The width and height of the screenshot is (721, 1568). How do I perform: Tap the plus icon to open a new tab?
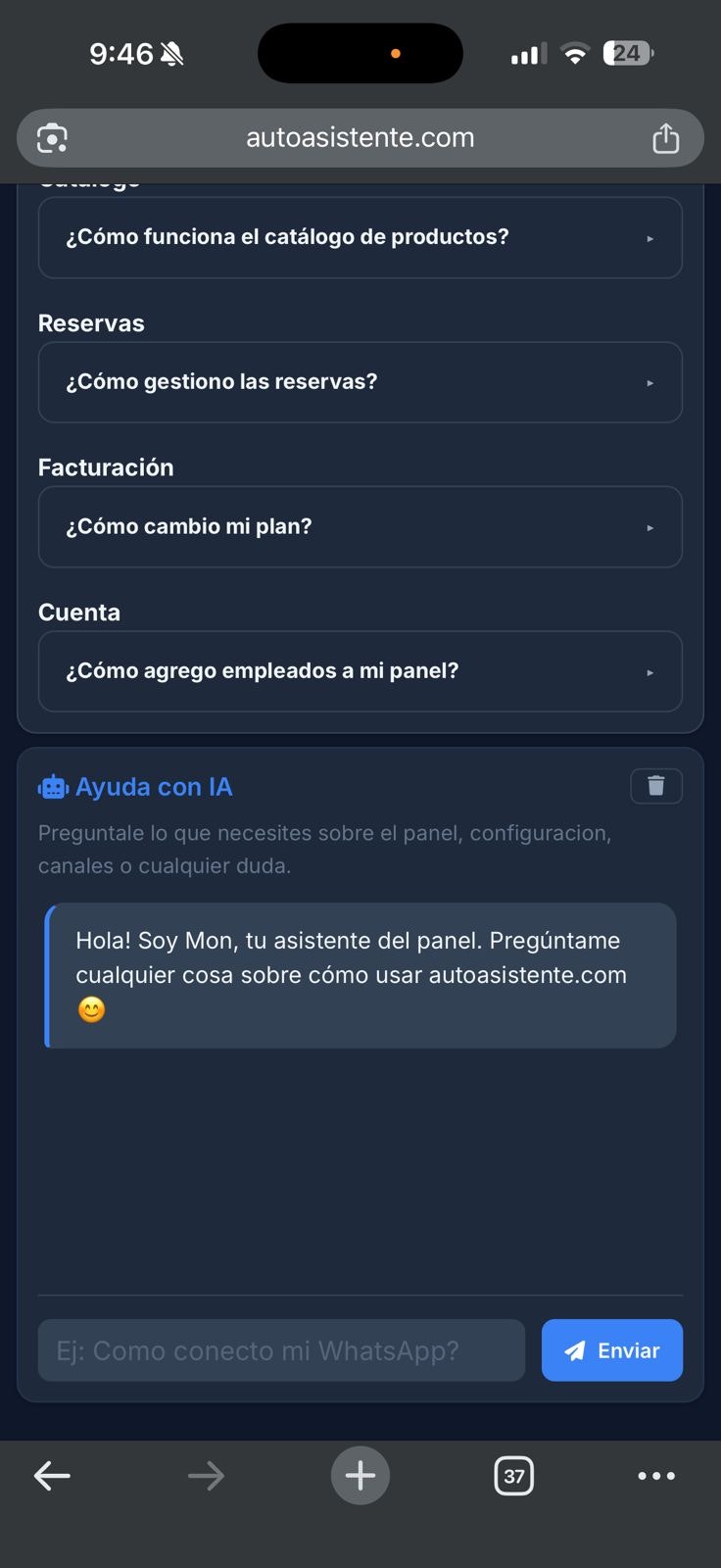point(360,1475)
